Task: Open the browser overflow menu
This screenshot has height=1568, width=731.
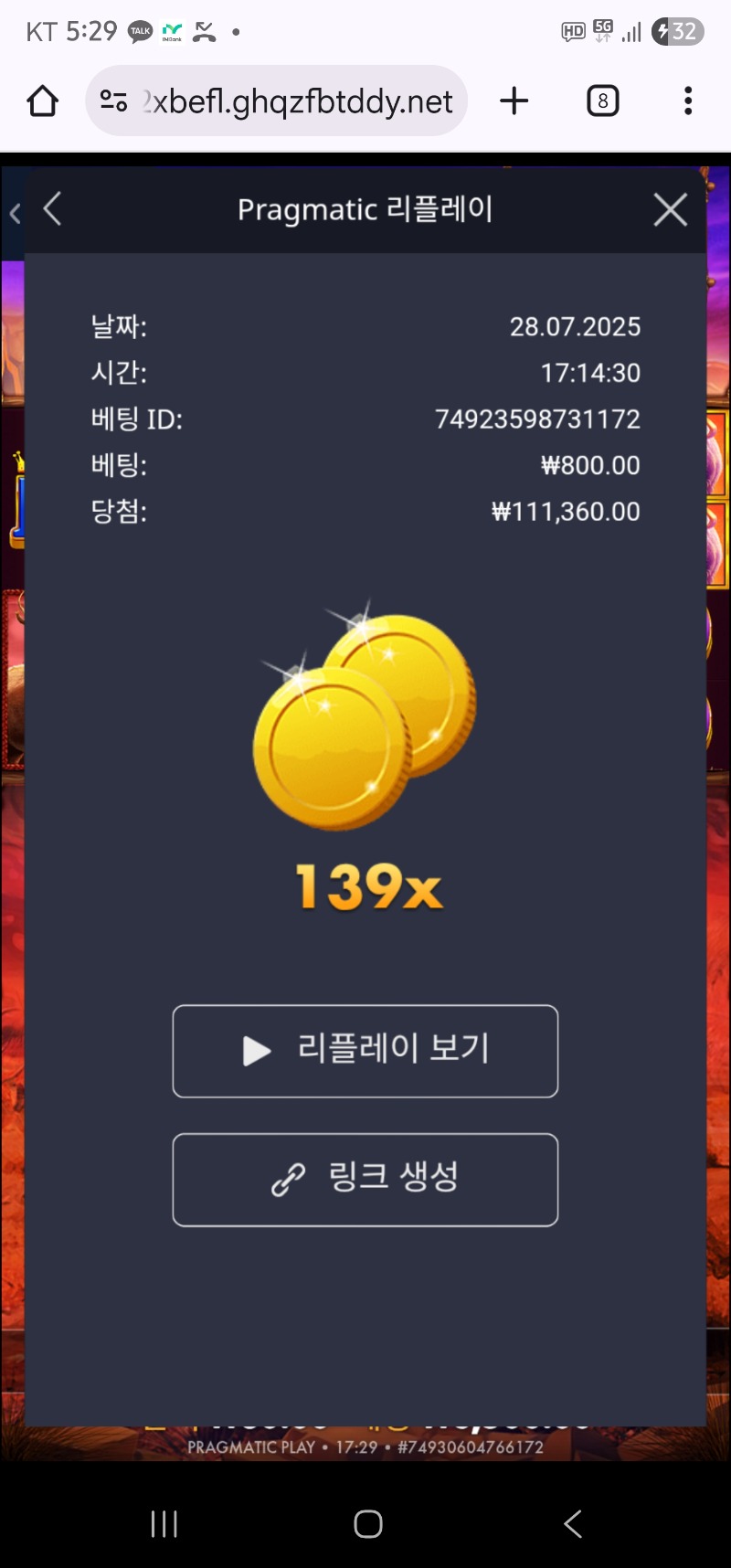Action: (688, 101)
